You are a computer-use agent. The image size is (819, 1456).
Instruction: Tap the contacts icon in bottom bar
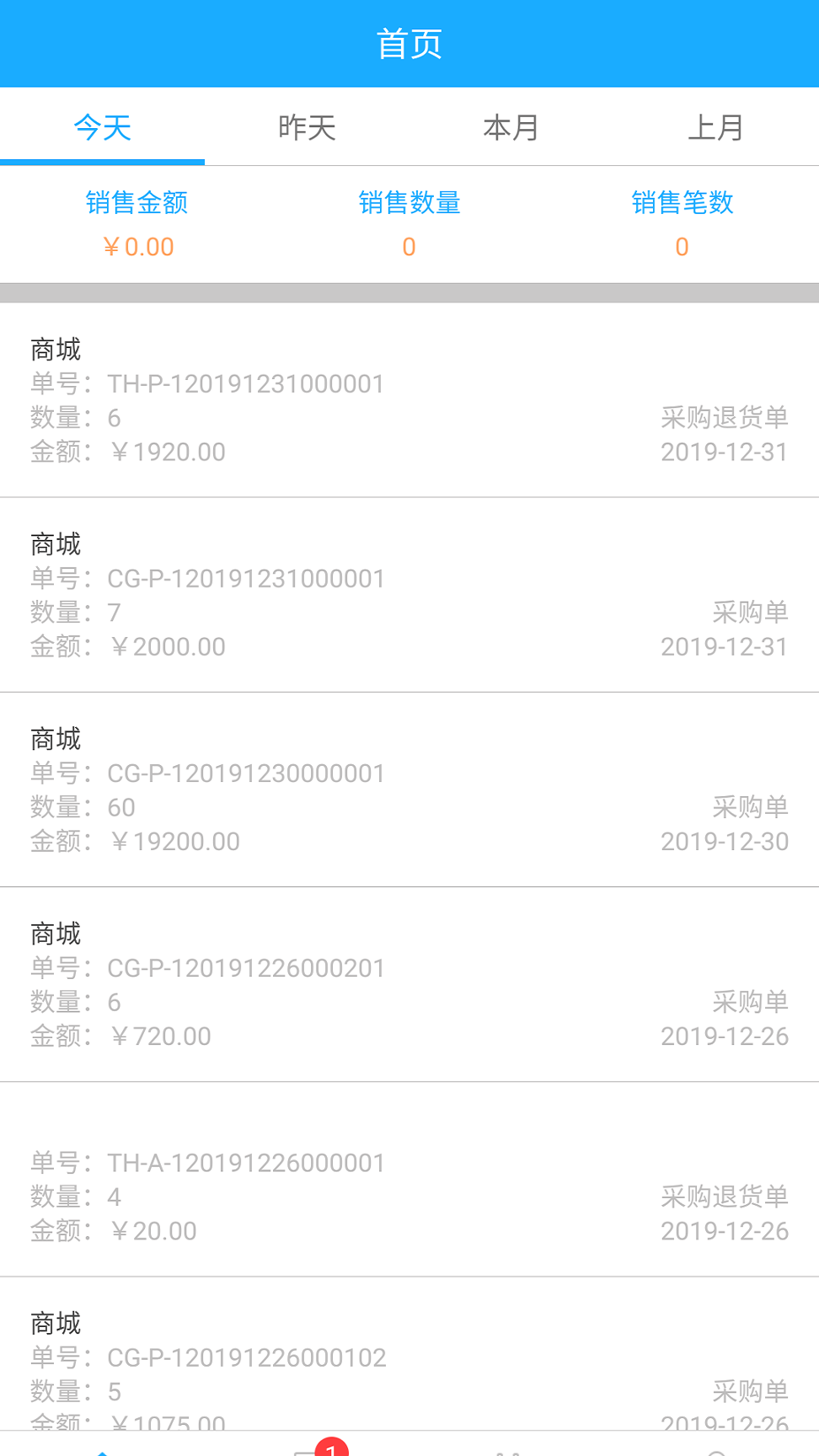pyautogui.click(x=510, y=1451)
